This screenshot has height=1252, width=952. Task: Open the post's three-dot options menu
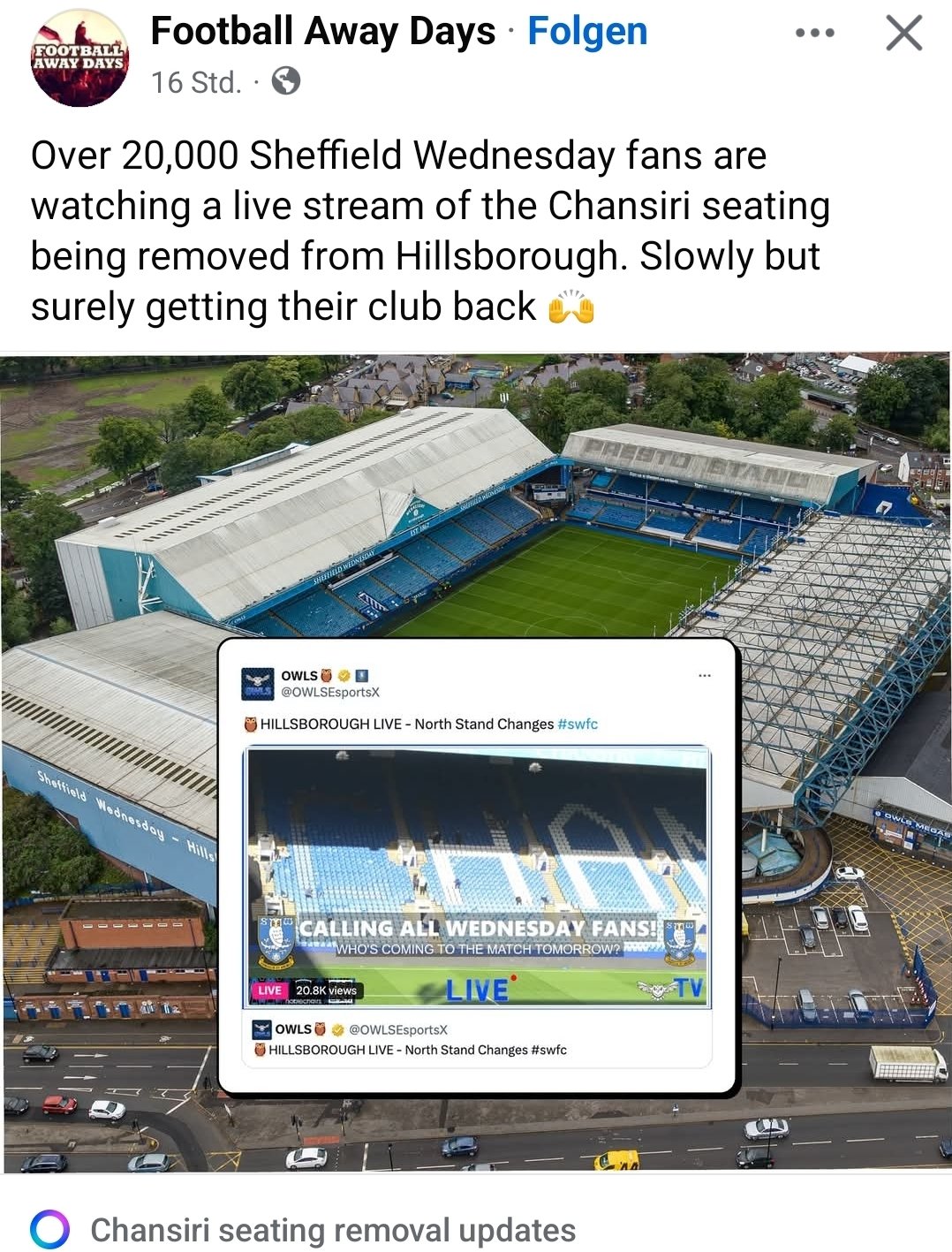tap(814, 34)
